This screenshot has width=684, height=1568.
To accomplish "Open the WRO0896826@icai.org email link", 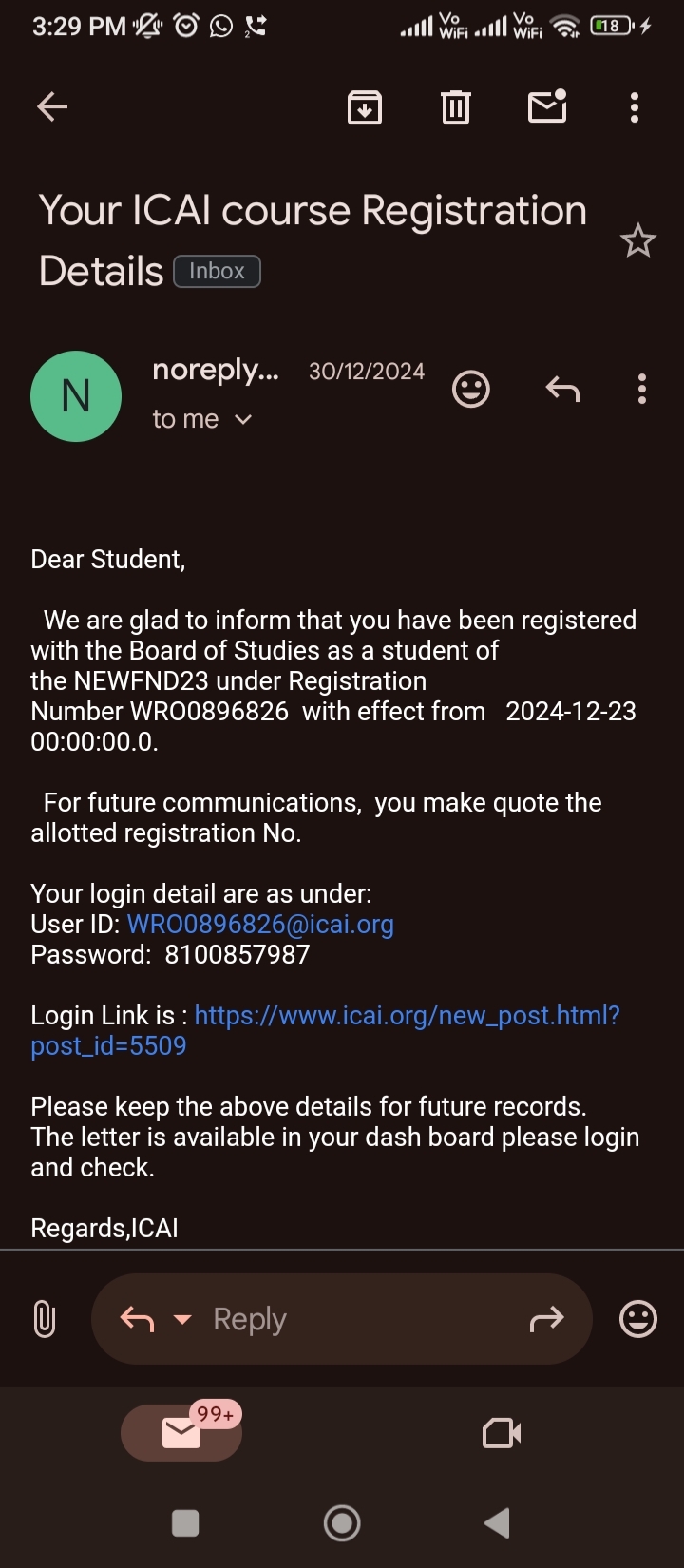I will pos(260,925).
